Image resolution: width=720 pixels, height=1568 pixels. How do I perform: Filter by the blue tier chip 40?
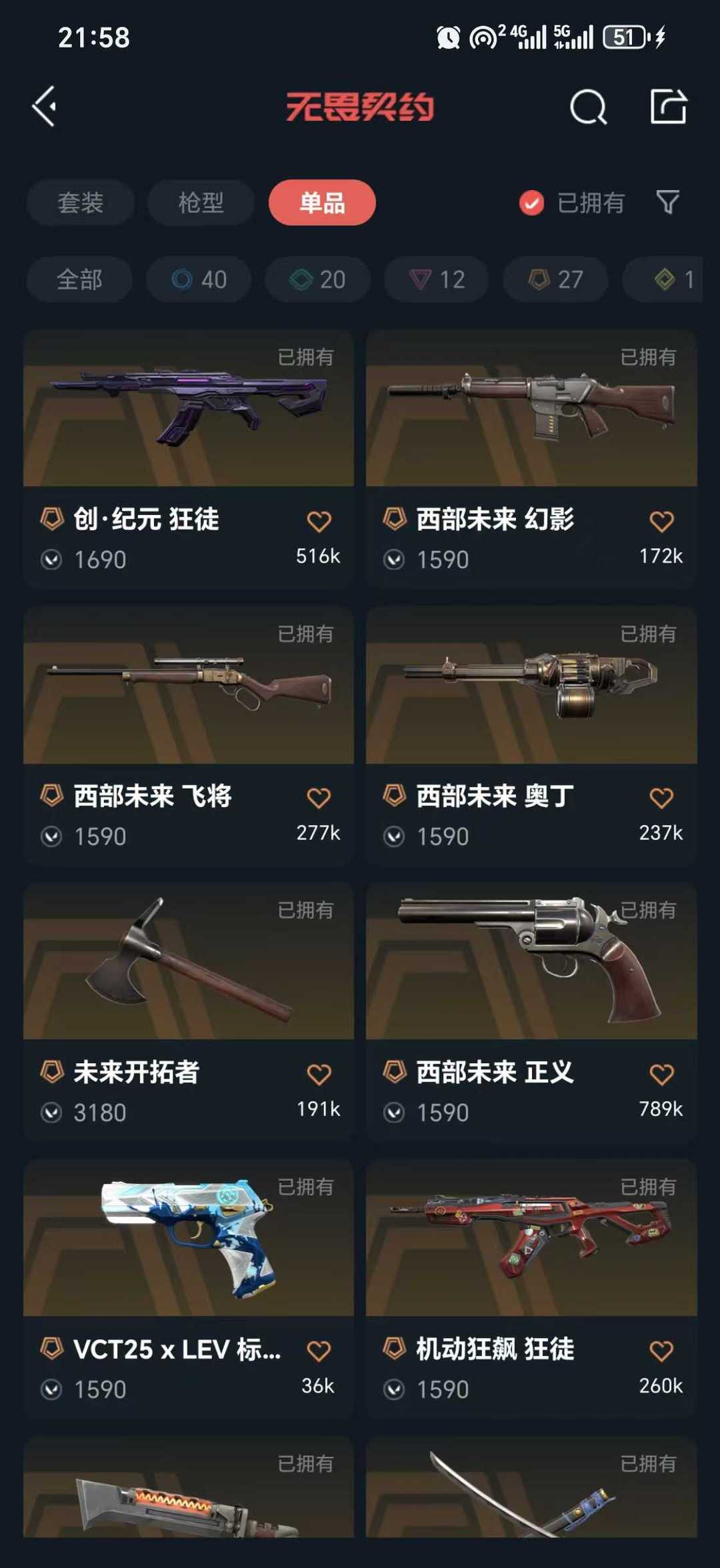click(x=199, y=279)
